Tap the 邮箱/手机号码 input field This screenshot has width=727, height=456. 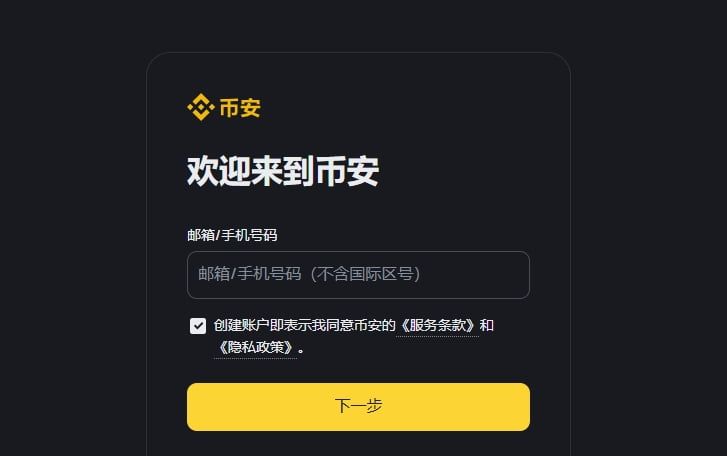(358, 275)
